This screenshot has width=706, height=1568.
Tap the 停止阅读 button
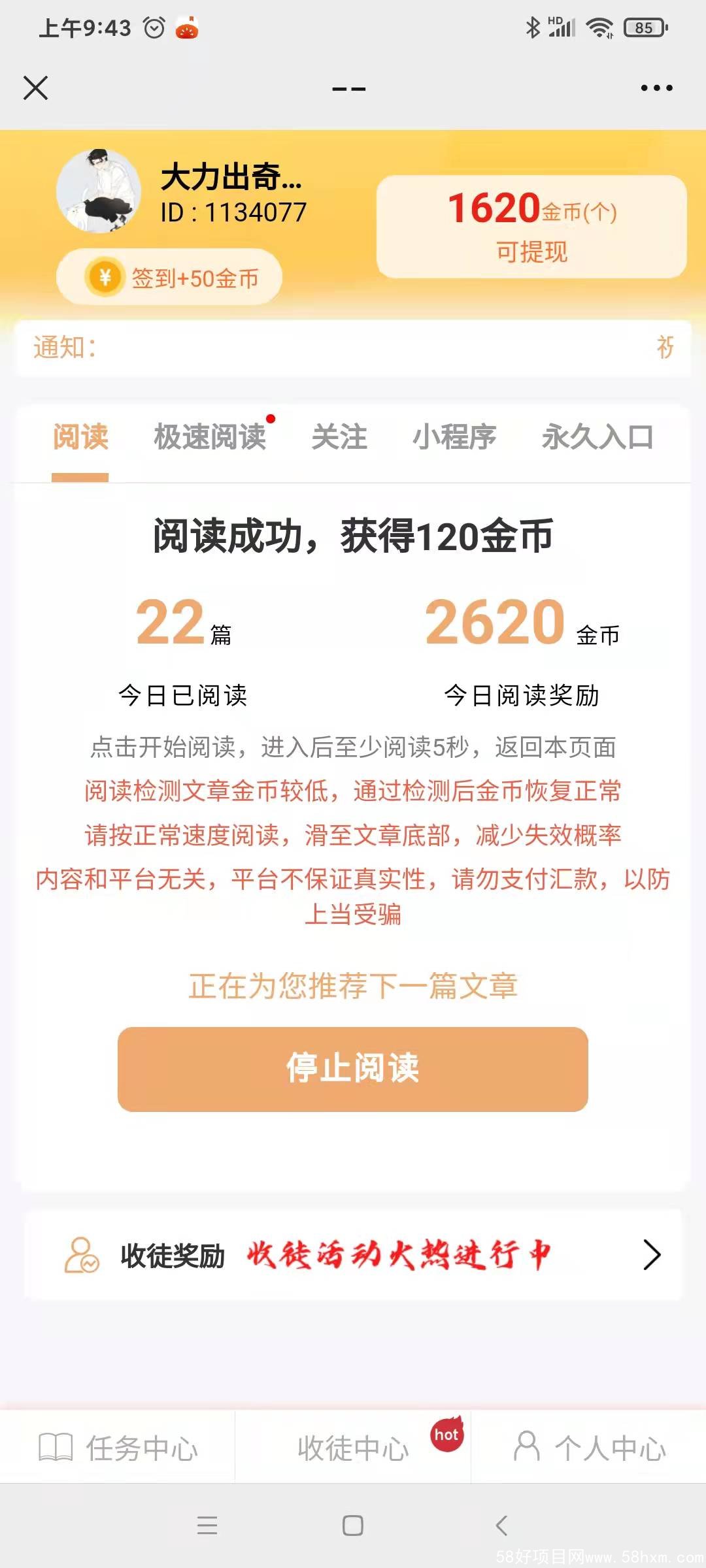click(353, 1069)
